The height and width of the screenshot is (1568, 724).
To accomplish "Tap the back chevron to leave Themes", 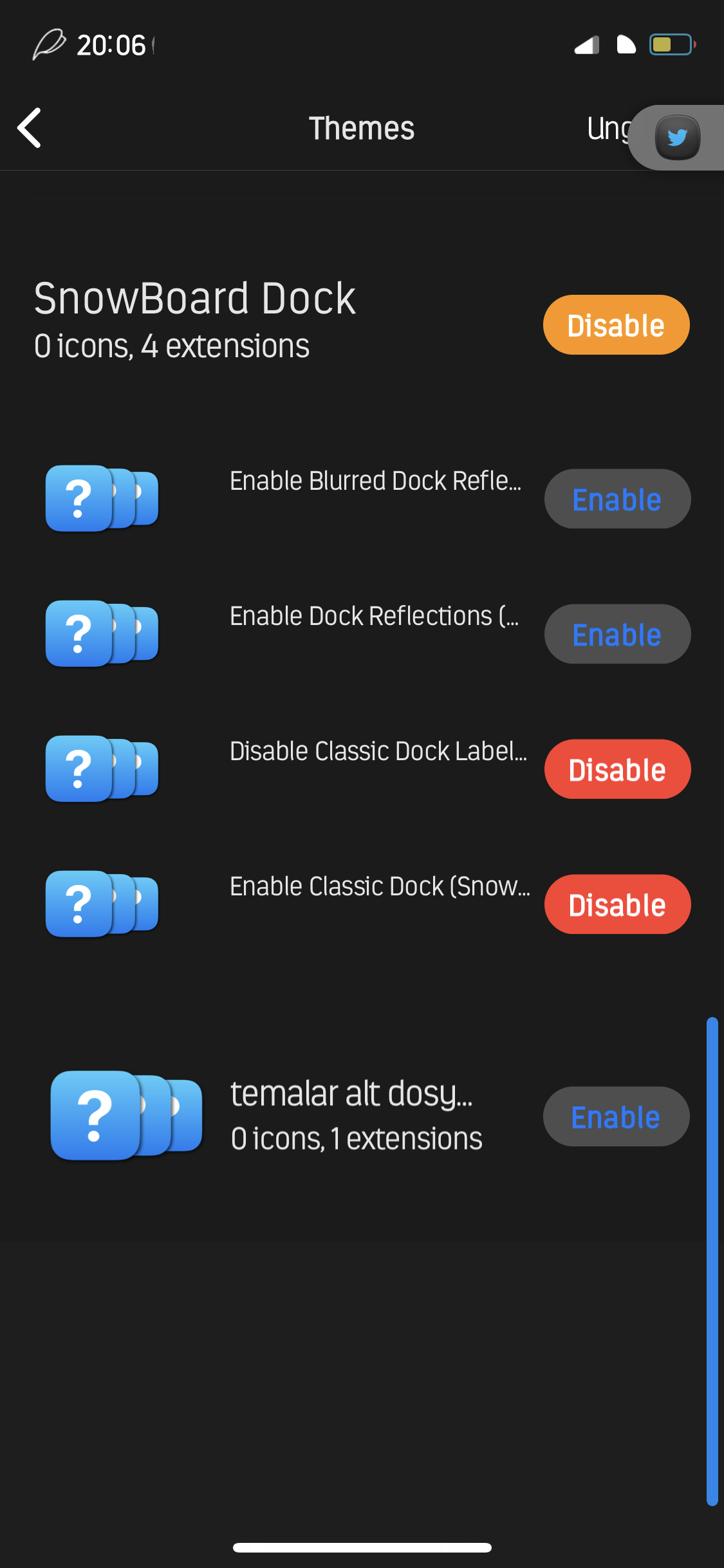I will coord(29,128).
